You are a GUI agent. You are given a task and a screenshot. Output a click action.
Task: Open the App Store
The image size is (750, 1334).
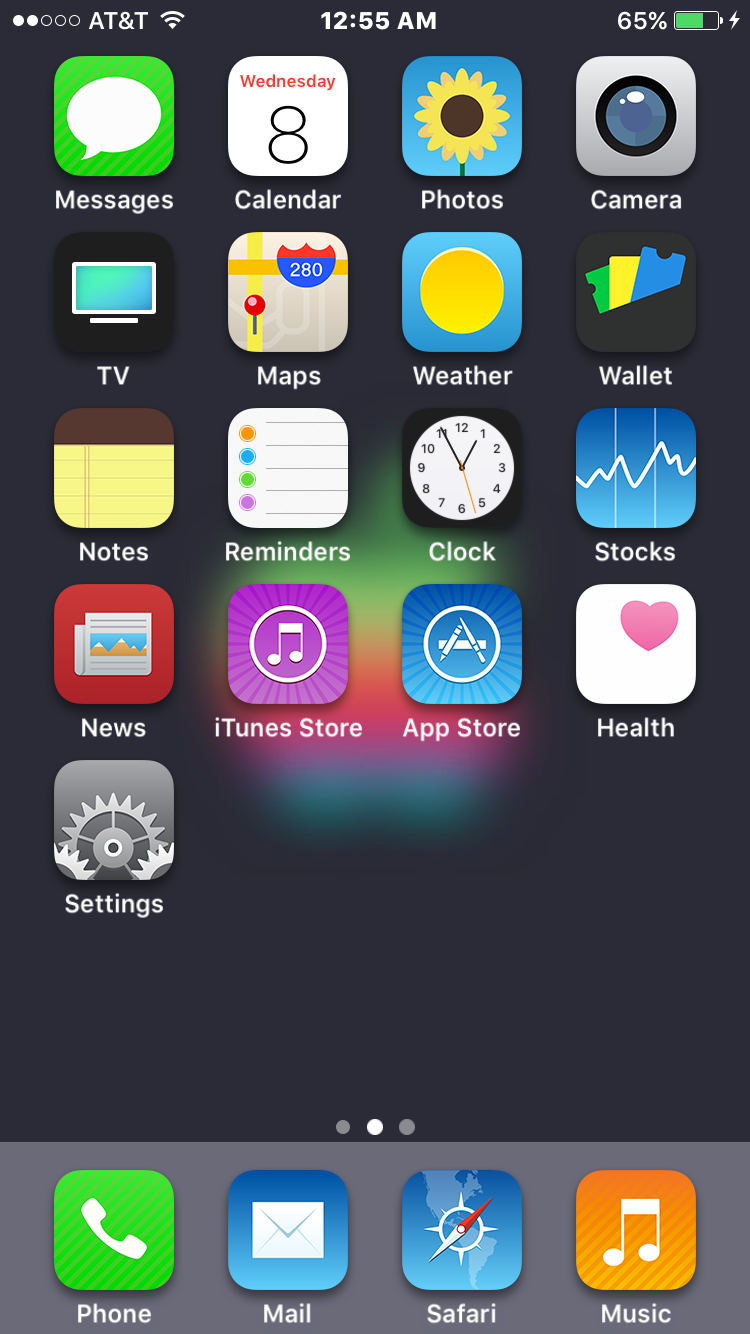coord(462,644)
